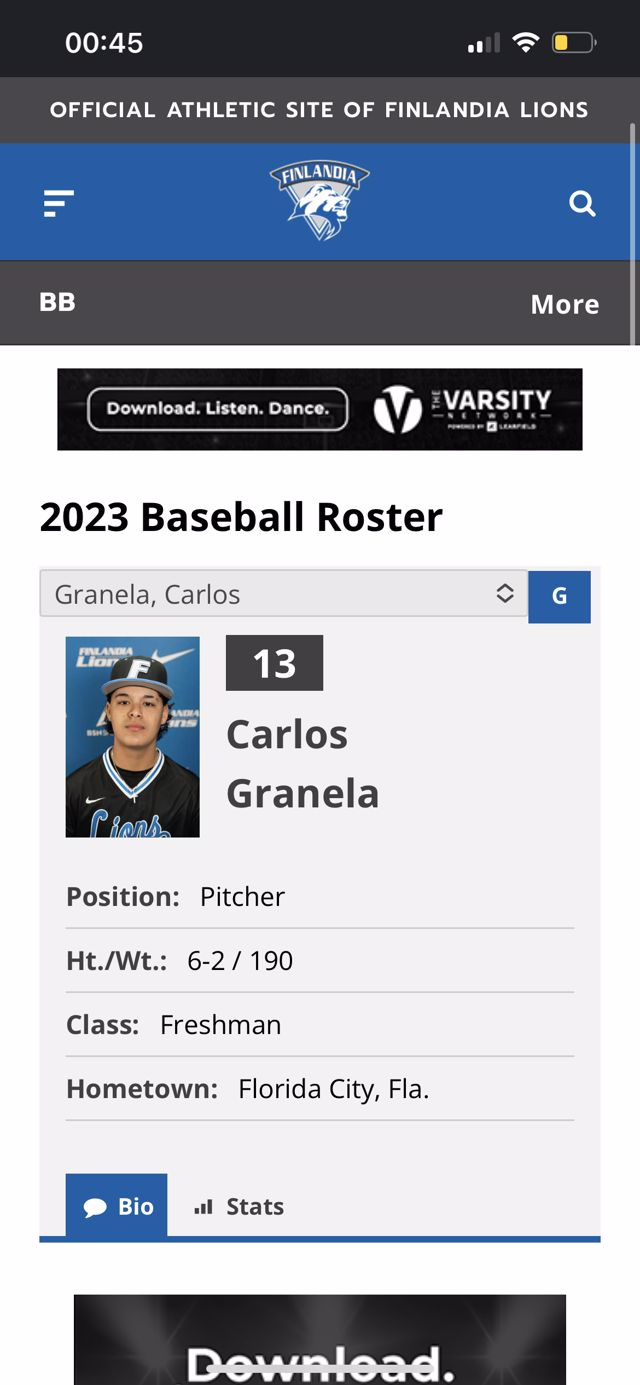
Task: Switch to the Stats tab
Action: (240, 1207)
